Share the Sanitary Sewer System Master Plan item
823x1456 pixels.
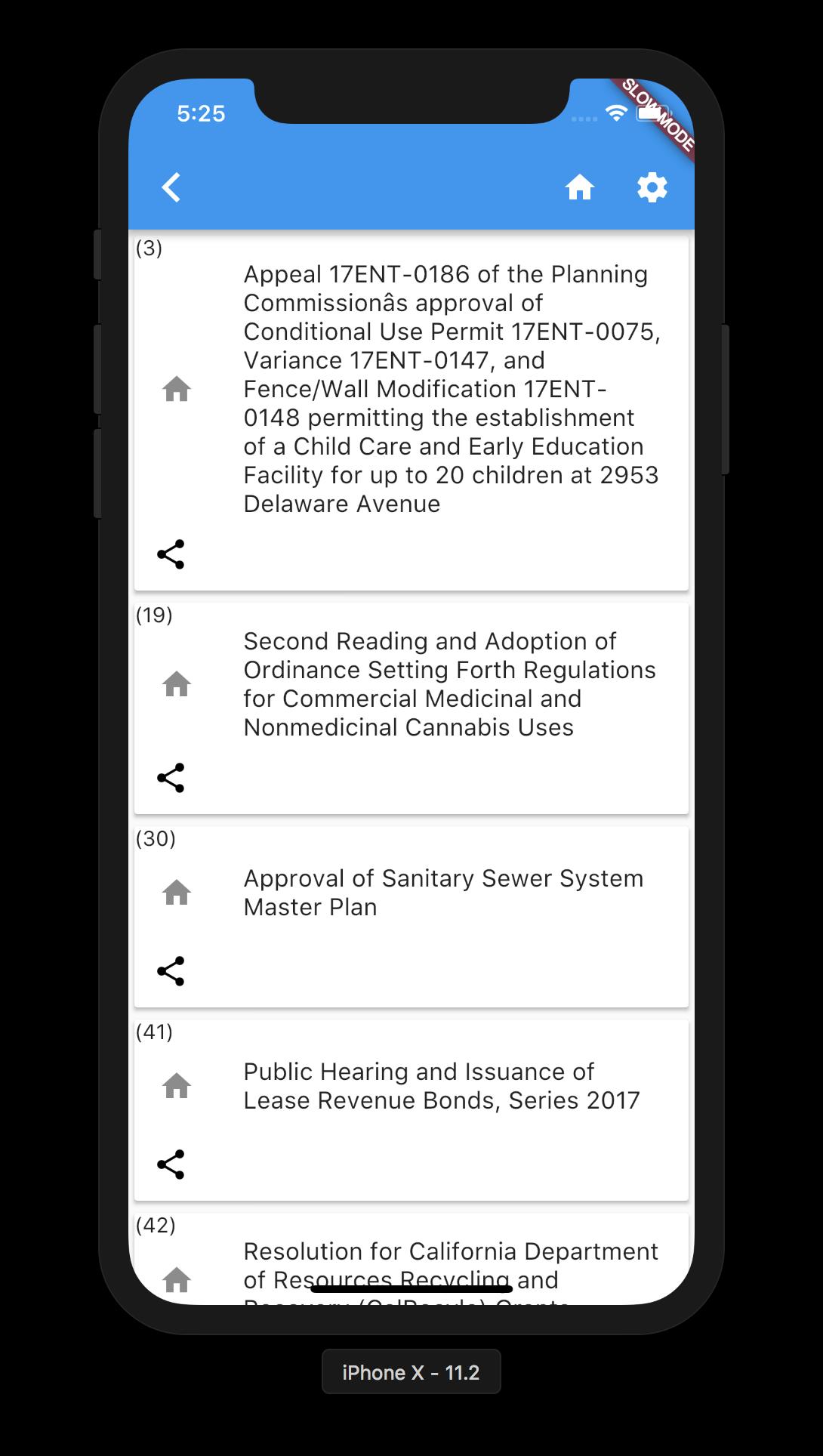click(x=171, y=971)
